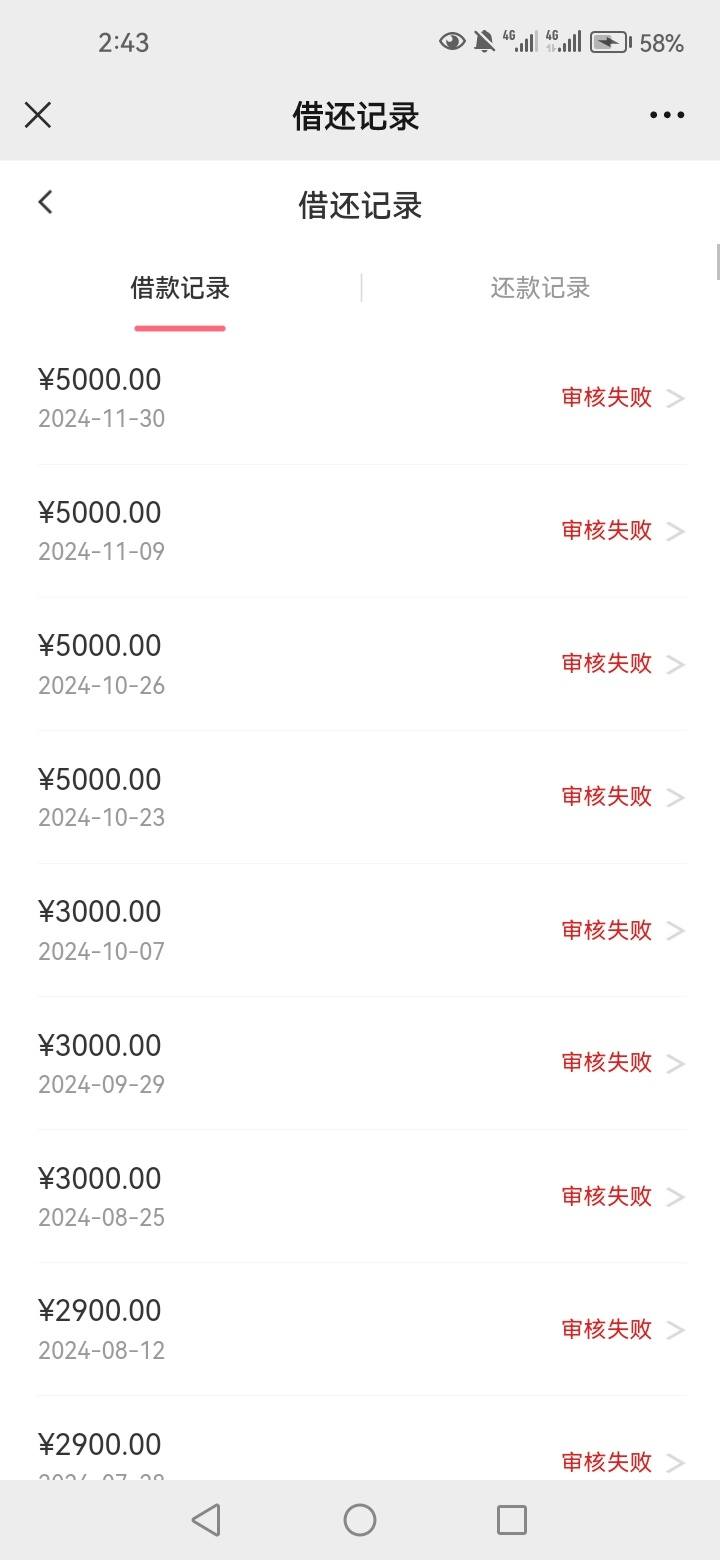The image size is (720, 1560).
Task: View the loan record from 2024-10-26
Action: (361, 664)
